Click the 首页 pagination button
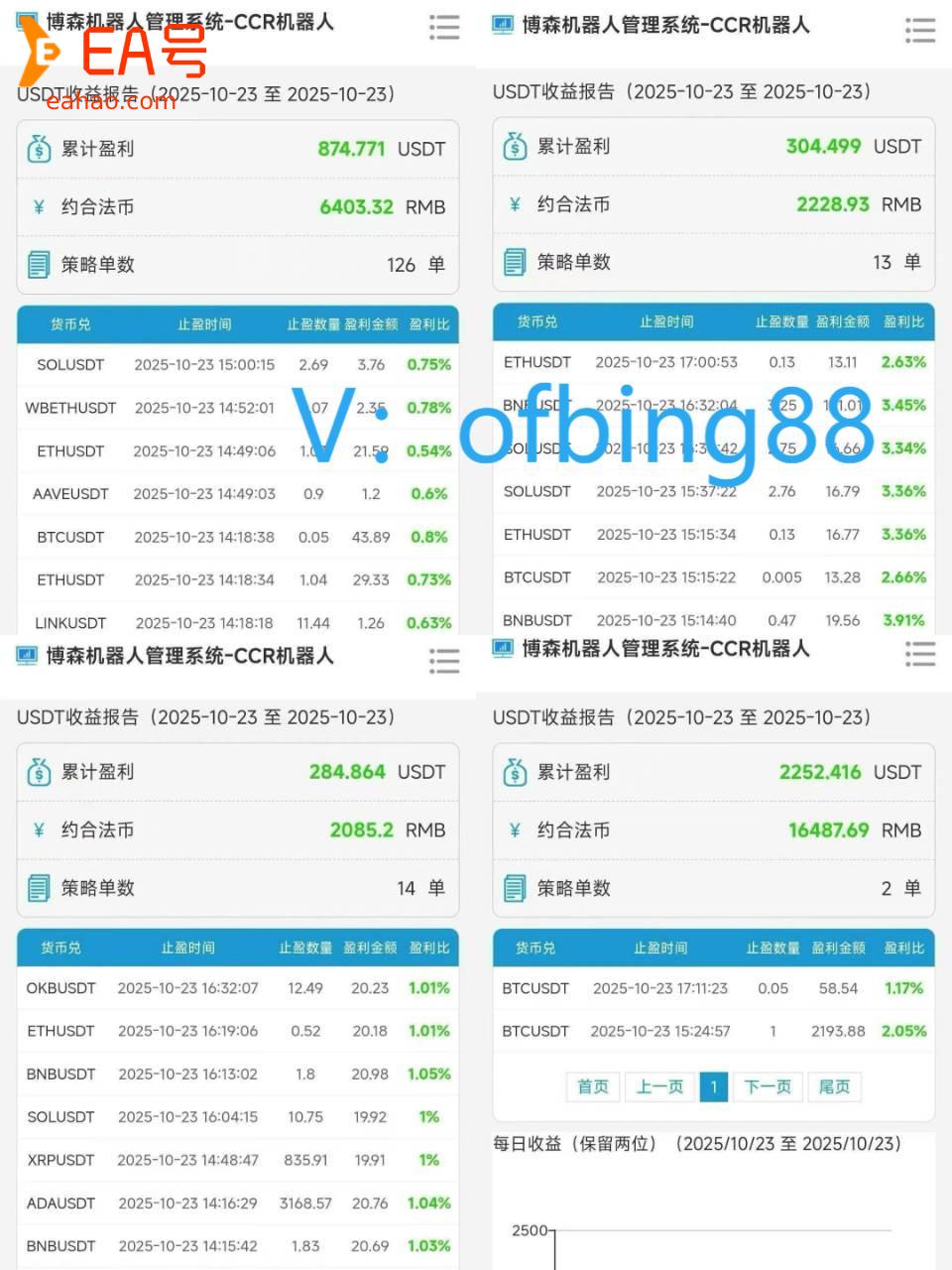This screenshot has height=1270, width=952. 592,1086
